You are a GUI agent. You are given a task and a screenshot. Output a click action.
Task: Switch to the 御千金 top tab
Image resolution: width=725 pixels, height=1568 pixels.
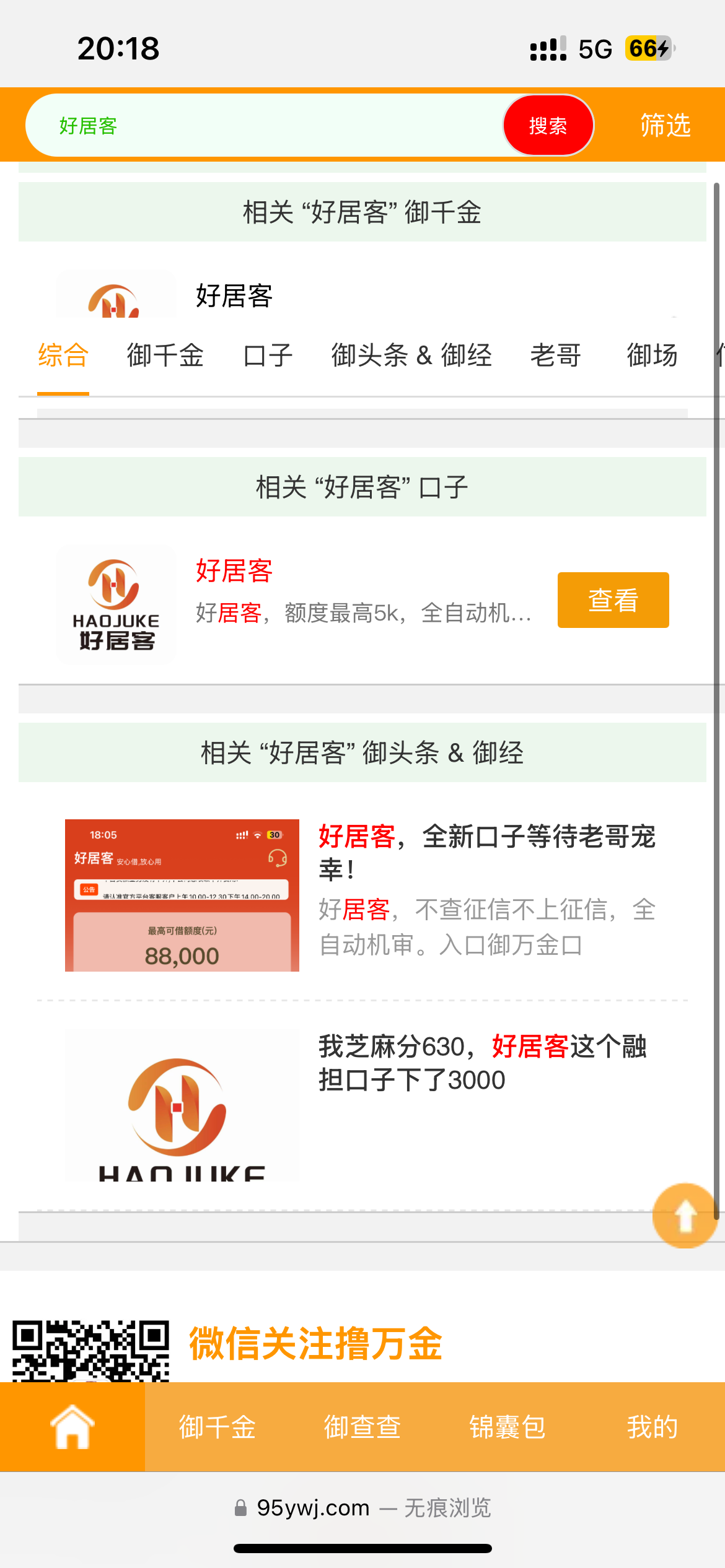tap(165, 356)
